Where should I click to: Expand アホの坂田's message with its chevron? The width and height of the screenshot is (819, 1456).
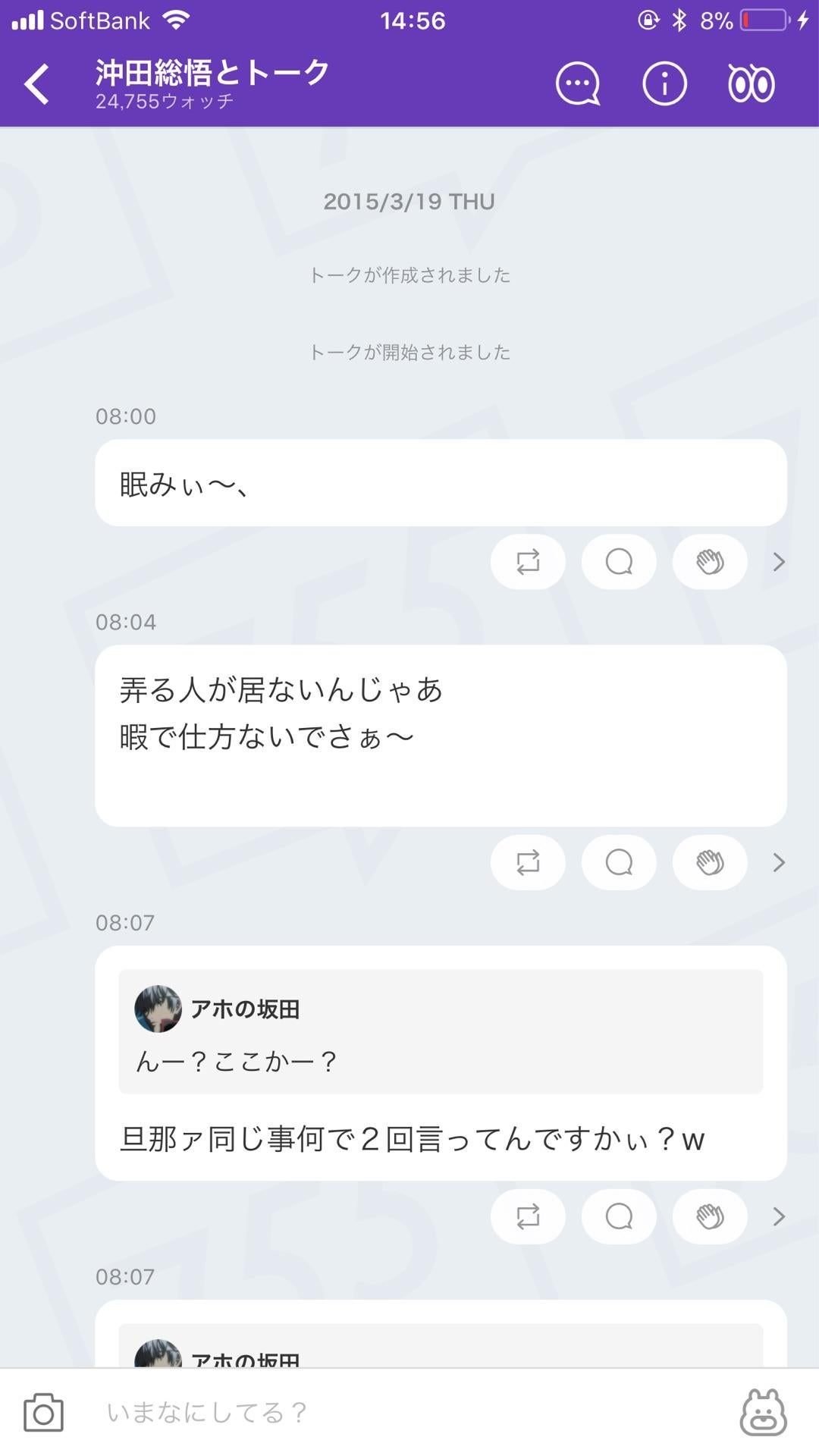pos(777,1216)
